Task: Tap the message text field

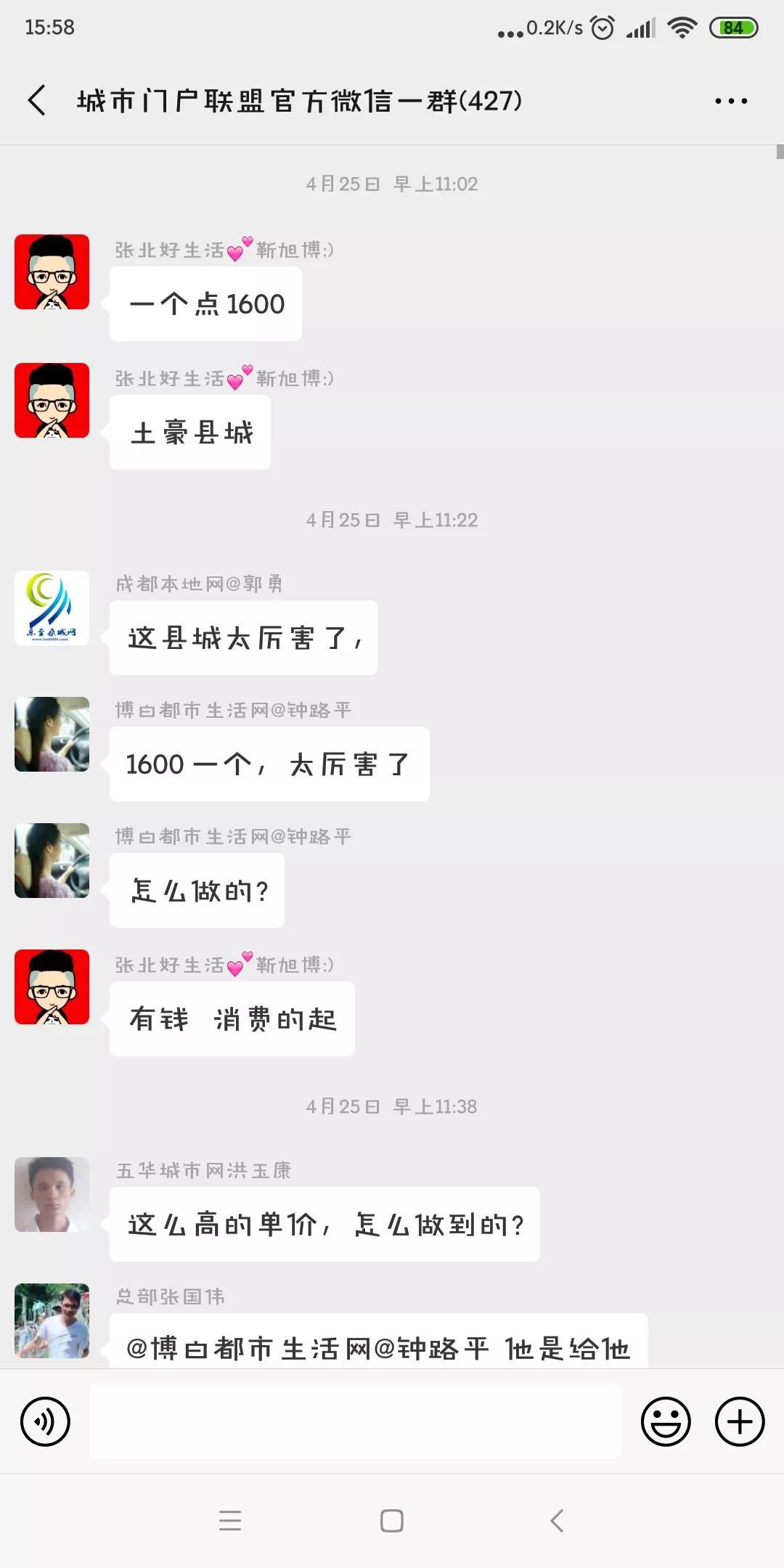Action: [355, 1421]
